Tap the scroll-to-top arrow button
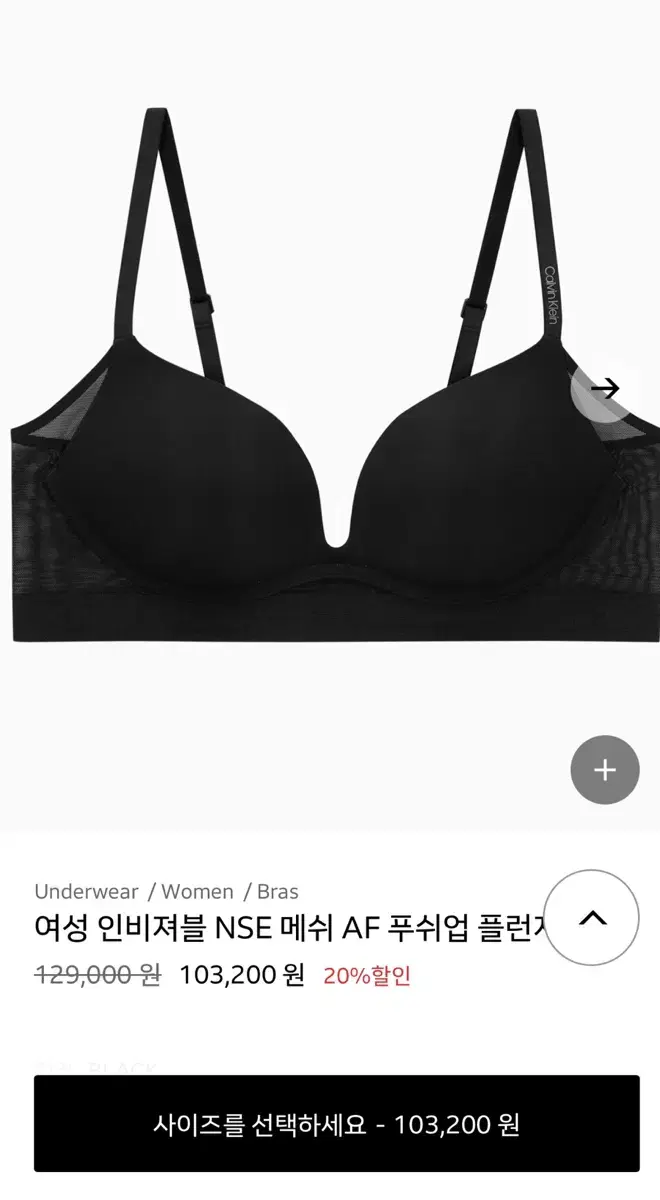660x1200 pixels. coord(593,917)
